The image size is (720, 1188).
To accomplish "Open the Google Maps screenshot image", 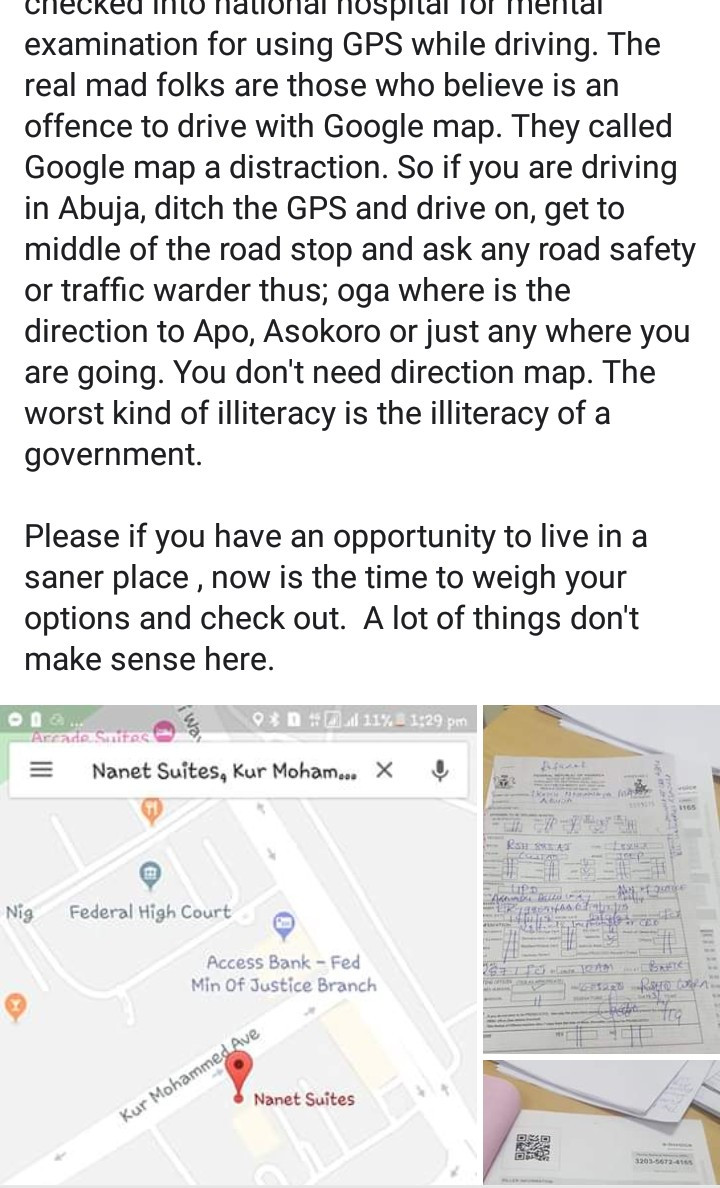I will coord(238,945).
